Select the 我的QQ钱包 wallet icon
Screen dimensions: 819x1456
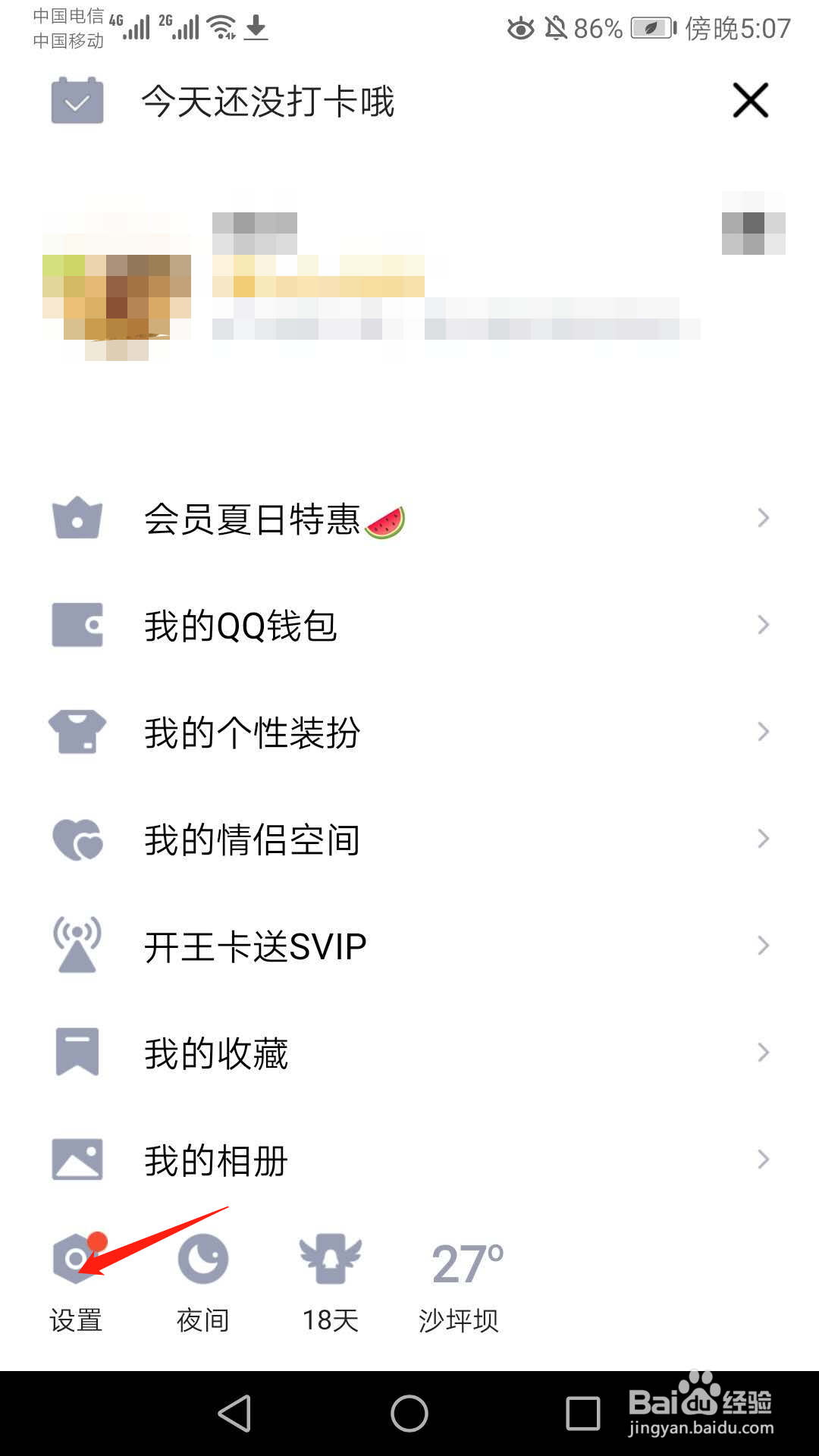pyautogui.click(x=76, y=624)
